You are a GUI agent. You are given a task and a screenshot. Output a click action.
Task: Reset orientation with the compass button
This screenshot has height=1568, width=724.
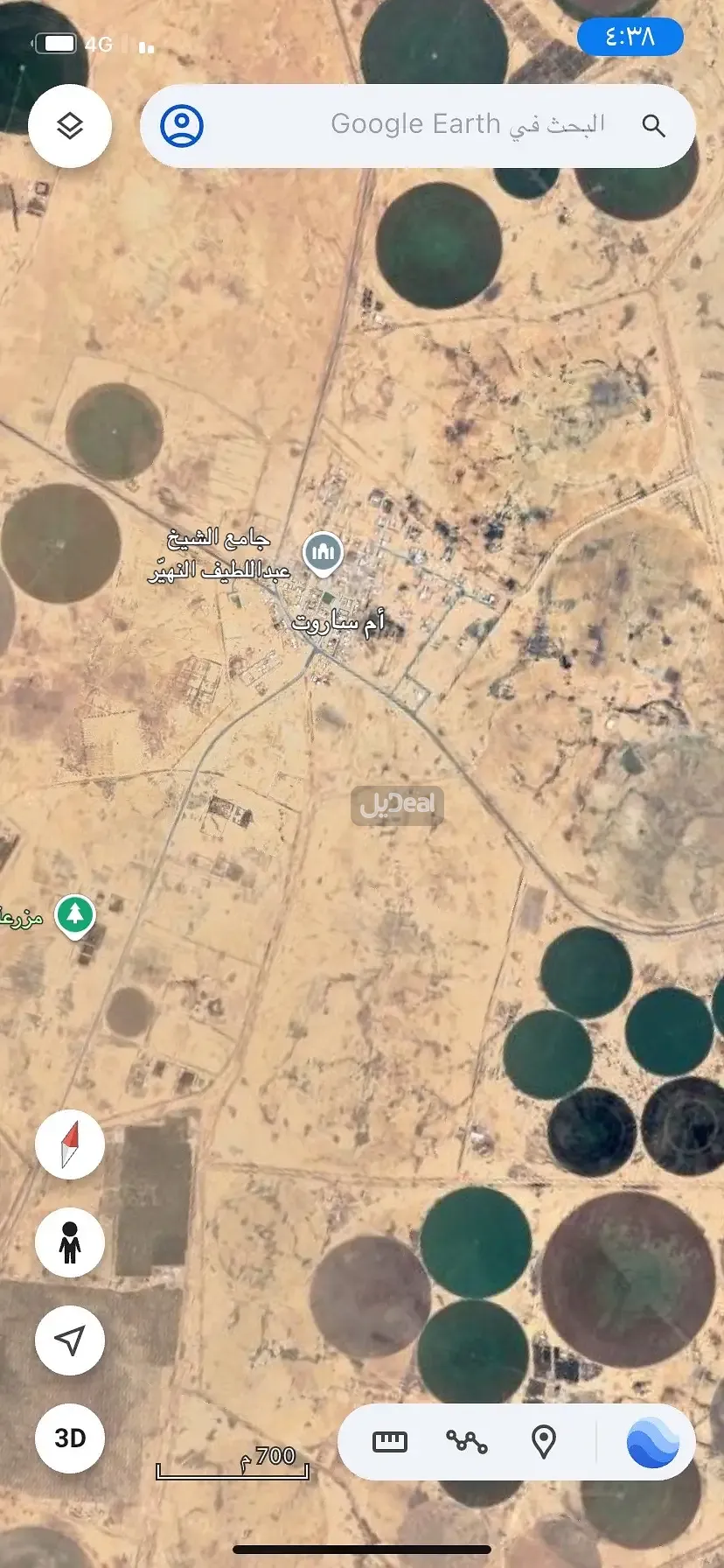point(70,1144)
